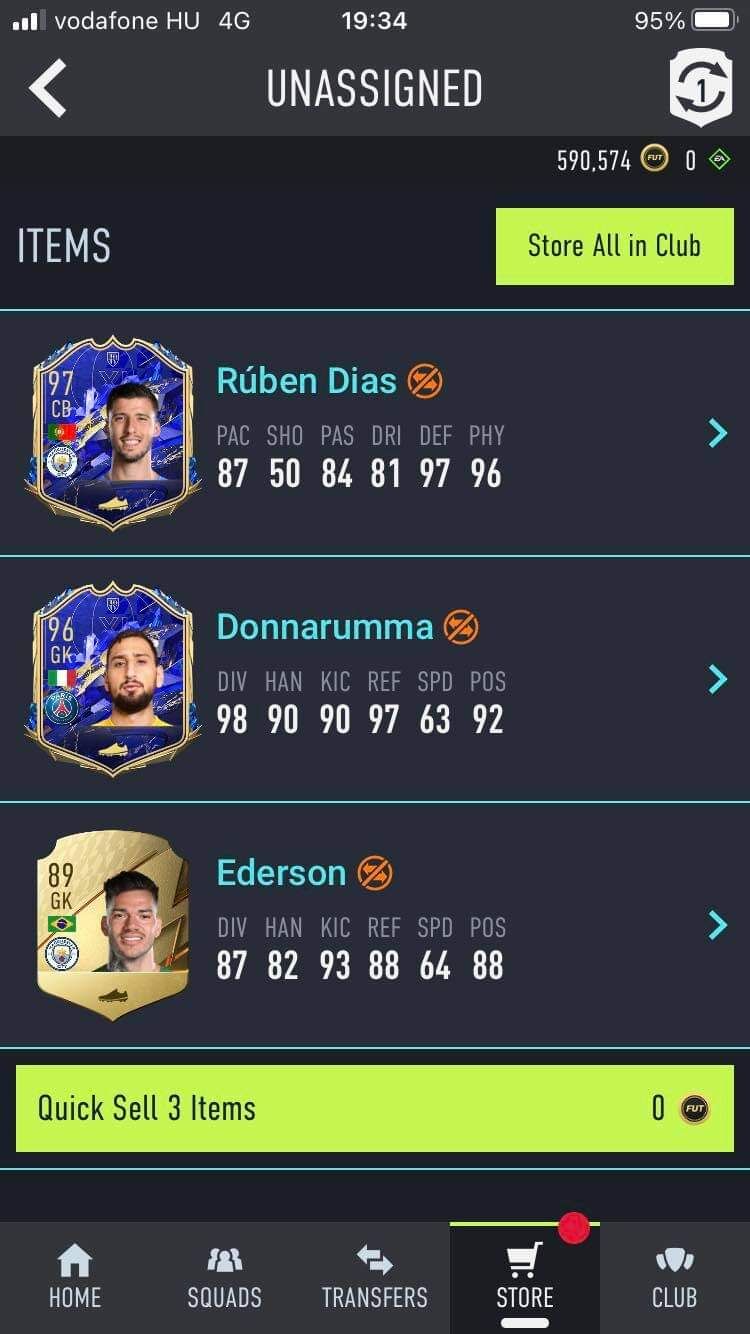Switch to the Home tab
This screenshot has width=750, height=1334.
[75, 1277]
